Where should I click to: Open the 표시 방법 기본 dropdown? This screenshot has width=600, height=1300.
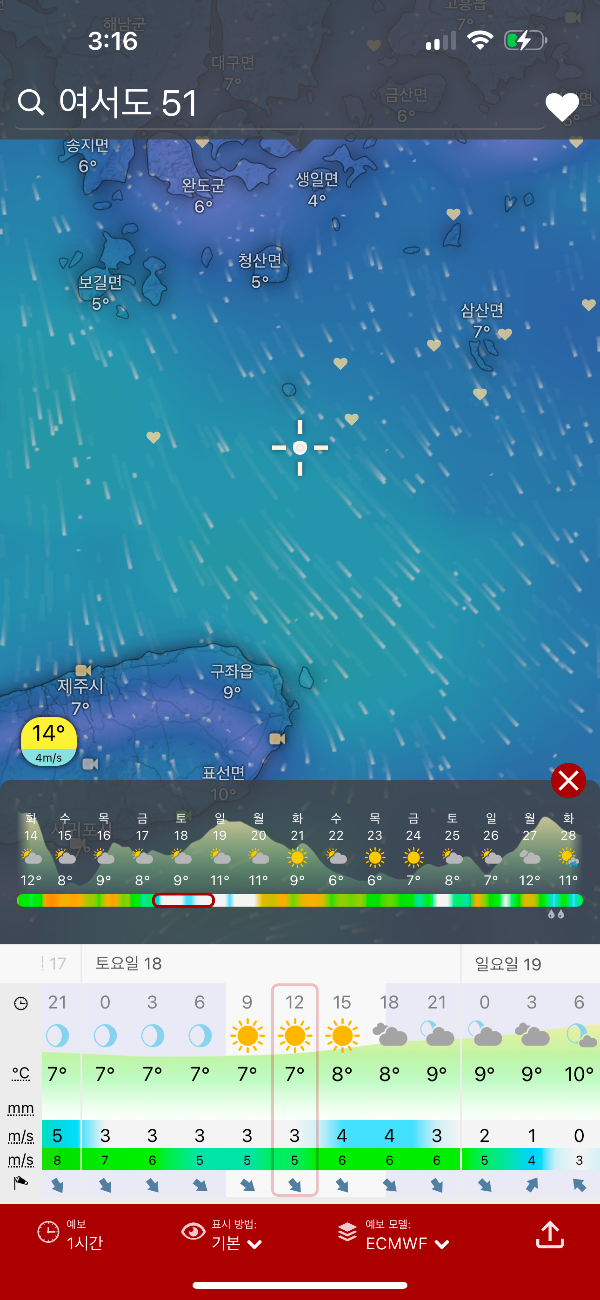pos(222,1234)
